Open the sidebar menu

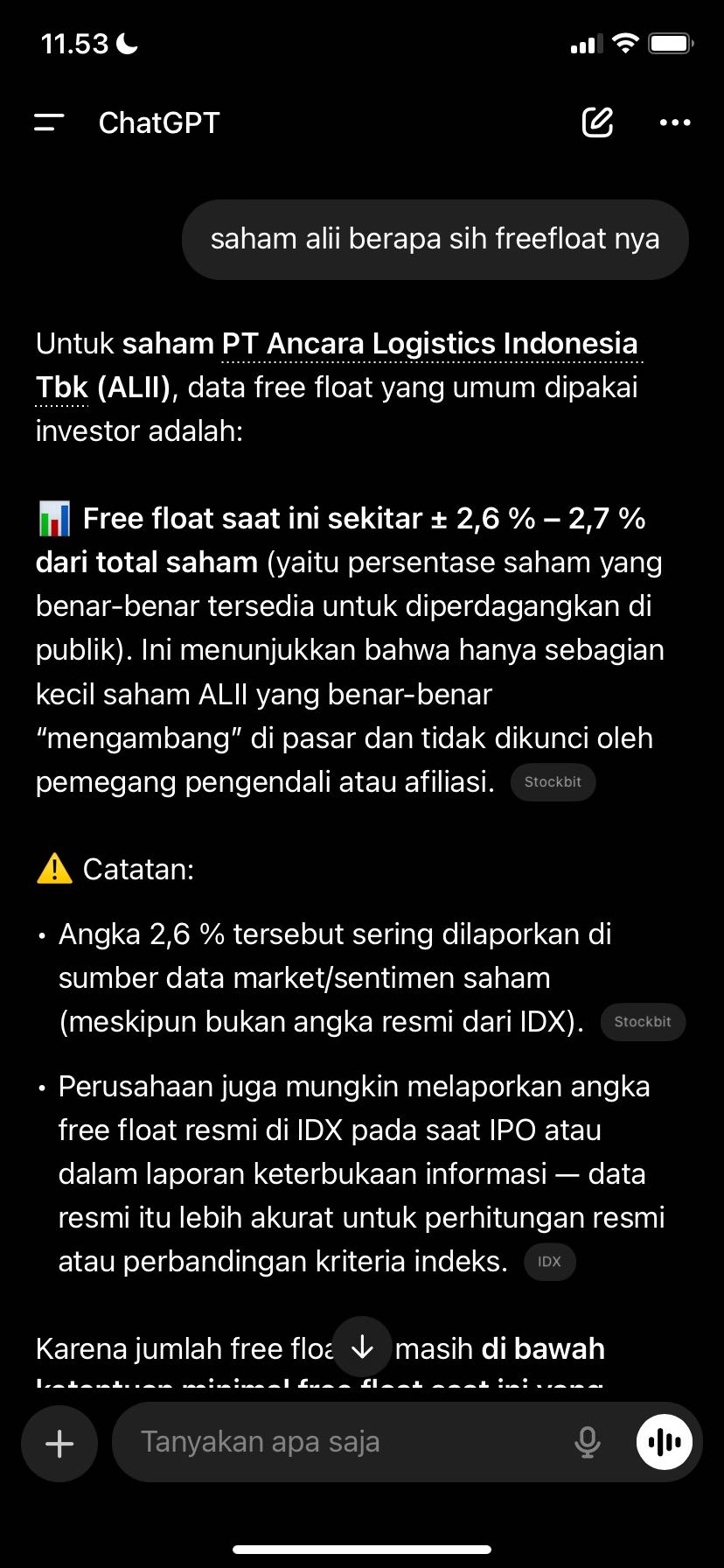pos(49,122)
